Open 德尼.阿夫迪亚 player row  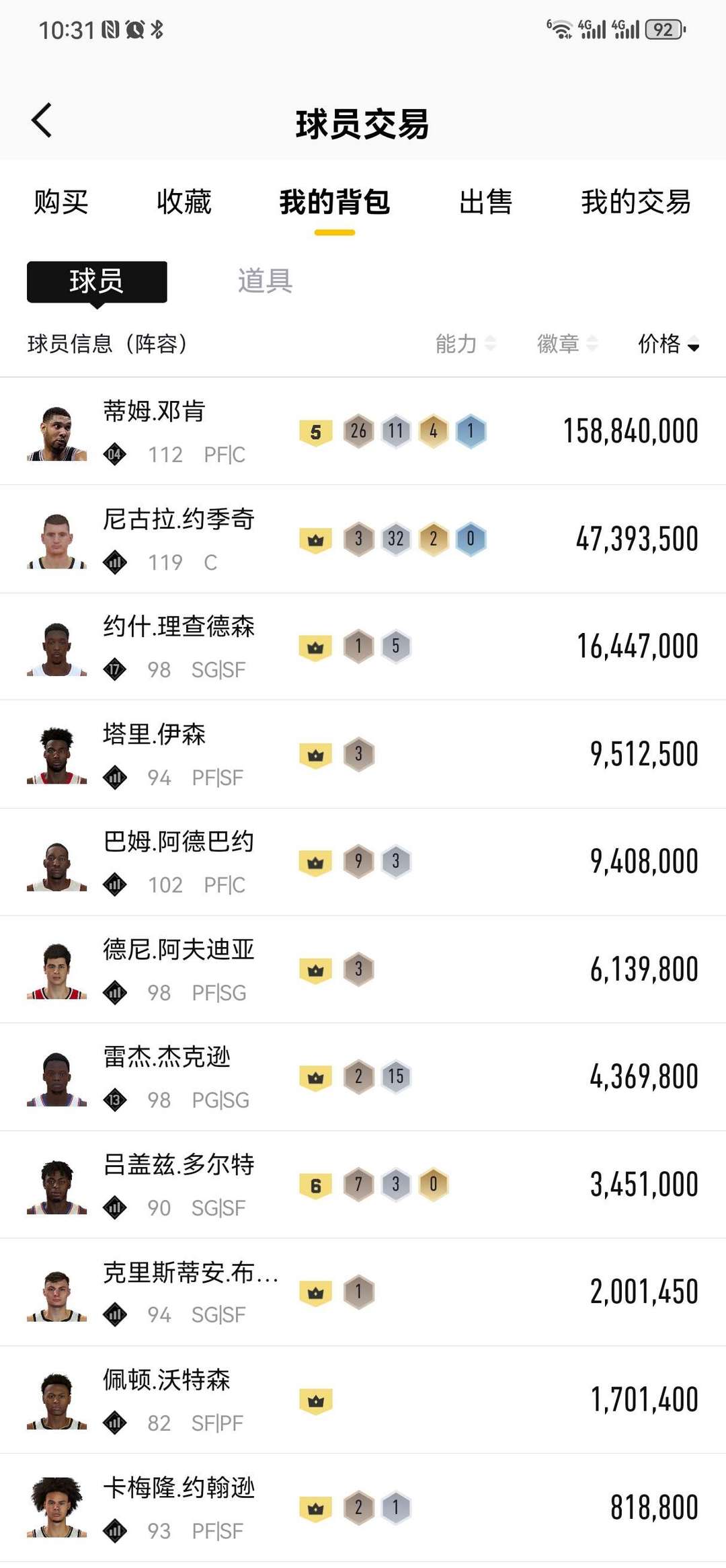pyautogui.click(x=363, y=969)
